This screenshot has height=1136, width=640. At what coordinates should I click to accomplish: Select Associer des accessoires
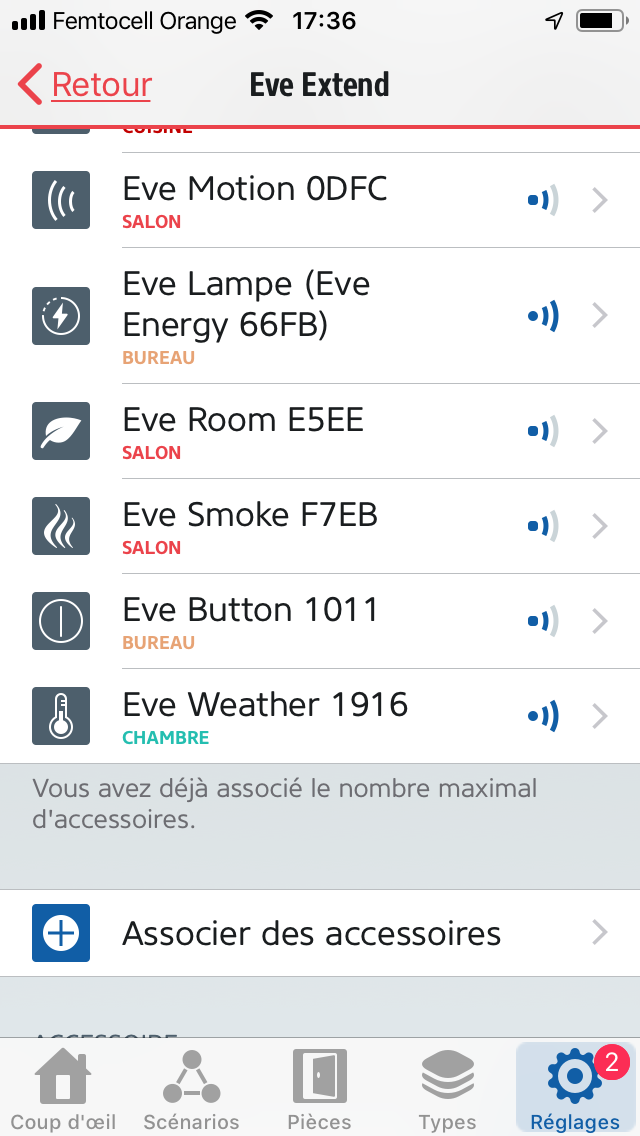click(320, 933)
